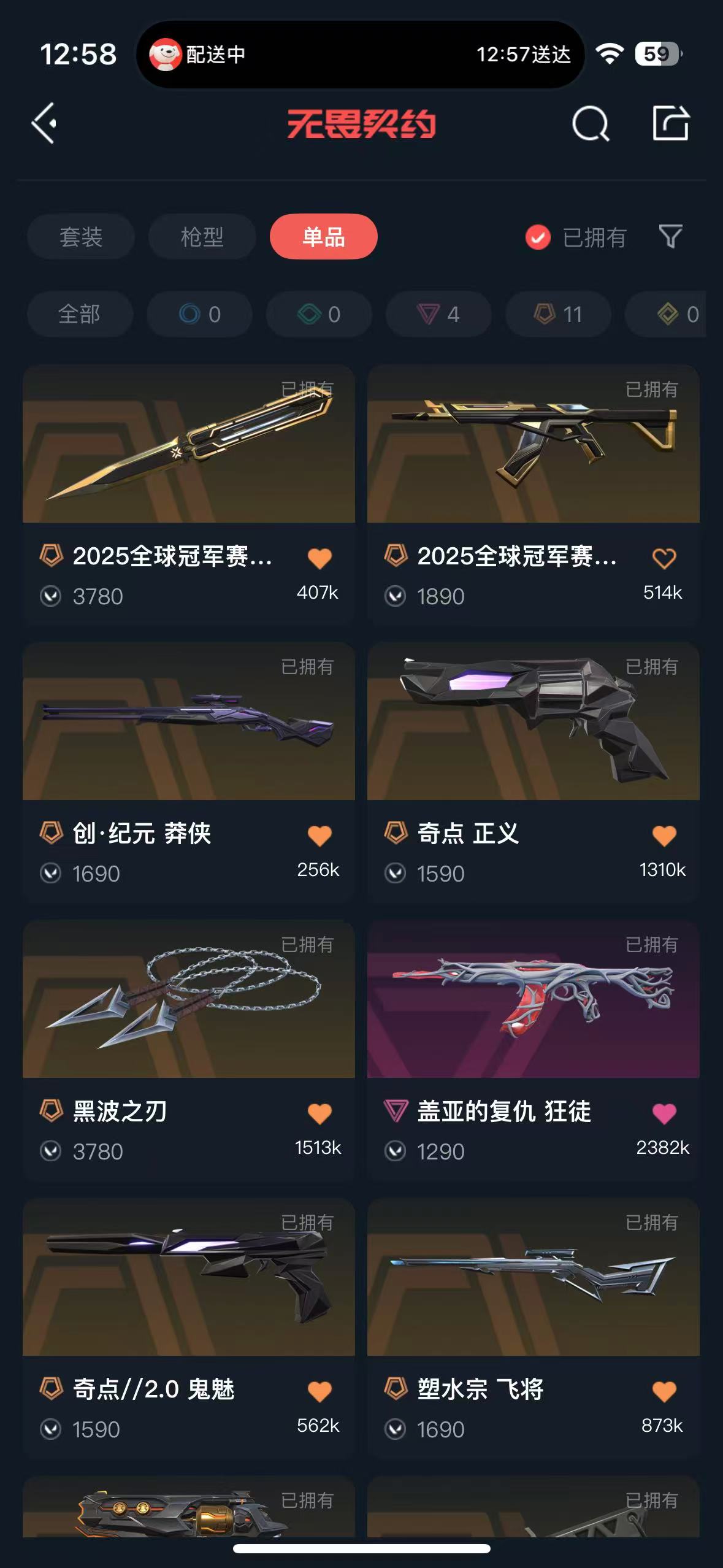Select the 全部 rarity chip
Viewport: 723px width, 1568px height.
click(80, 314)
